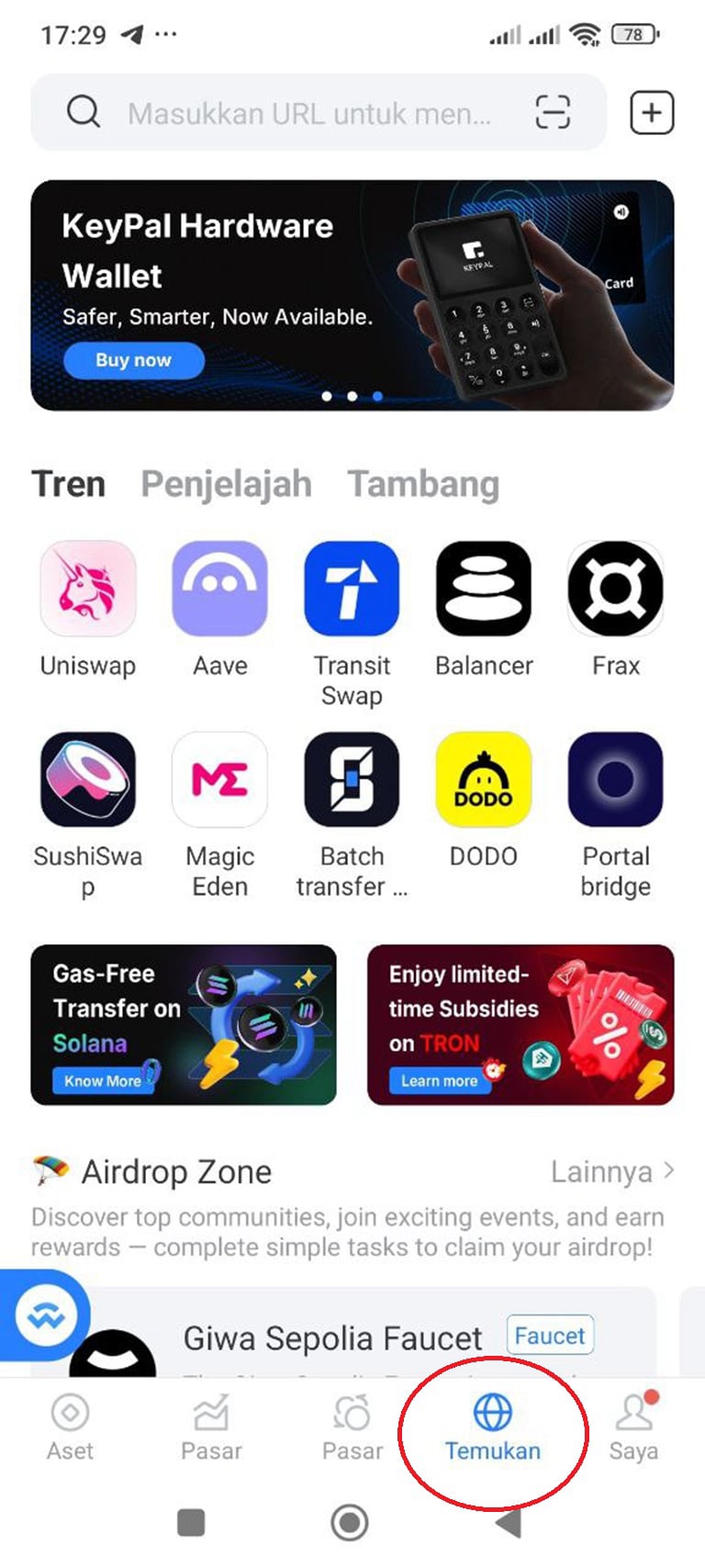Launch the Aave DApp
The width and height of the screenshot is (705, 1568).
pos(220,590)
